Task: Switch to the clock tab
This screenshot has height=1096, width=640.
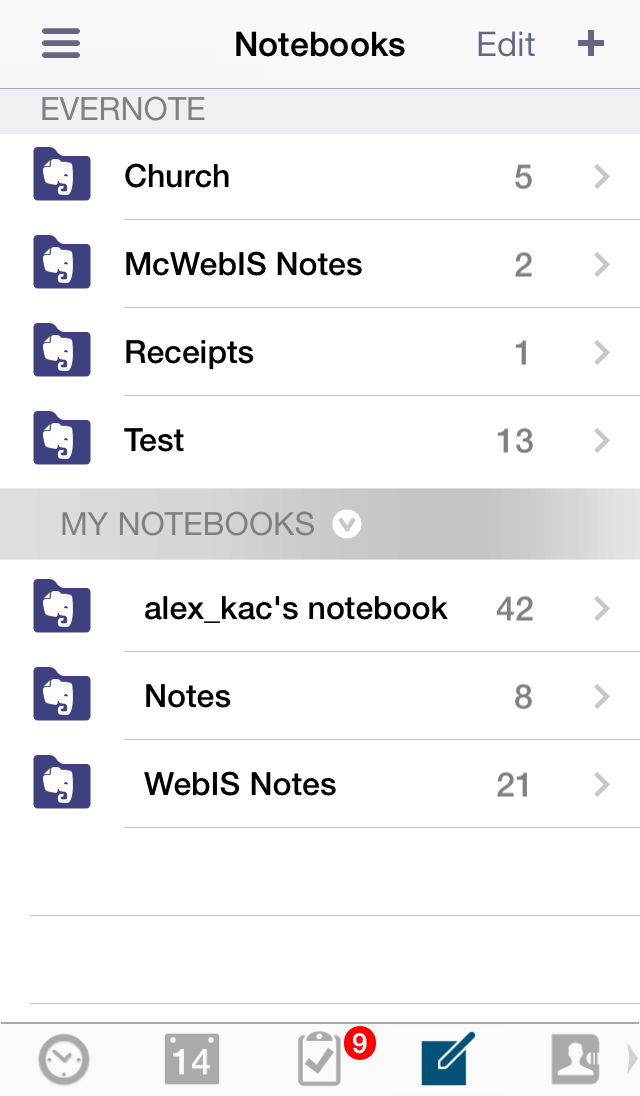Action: (x=64, y=1060)
